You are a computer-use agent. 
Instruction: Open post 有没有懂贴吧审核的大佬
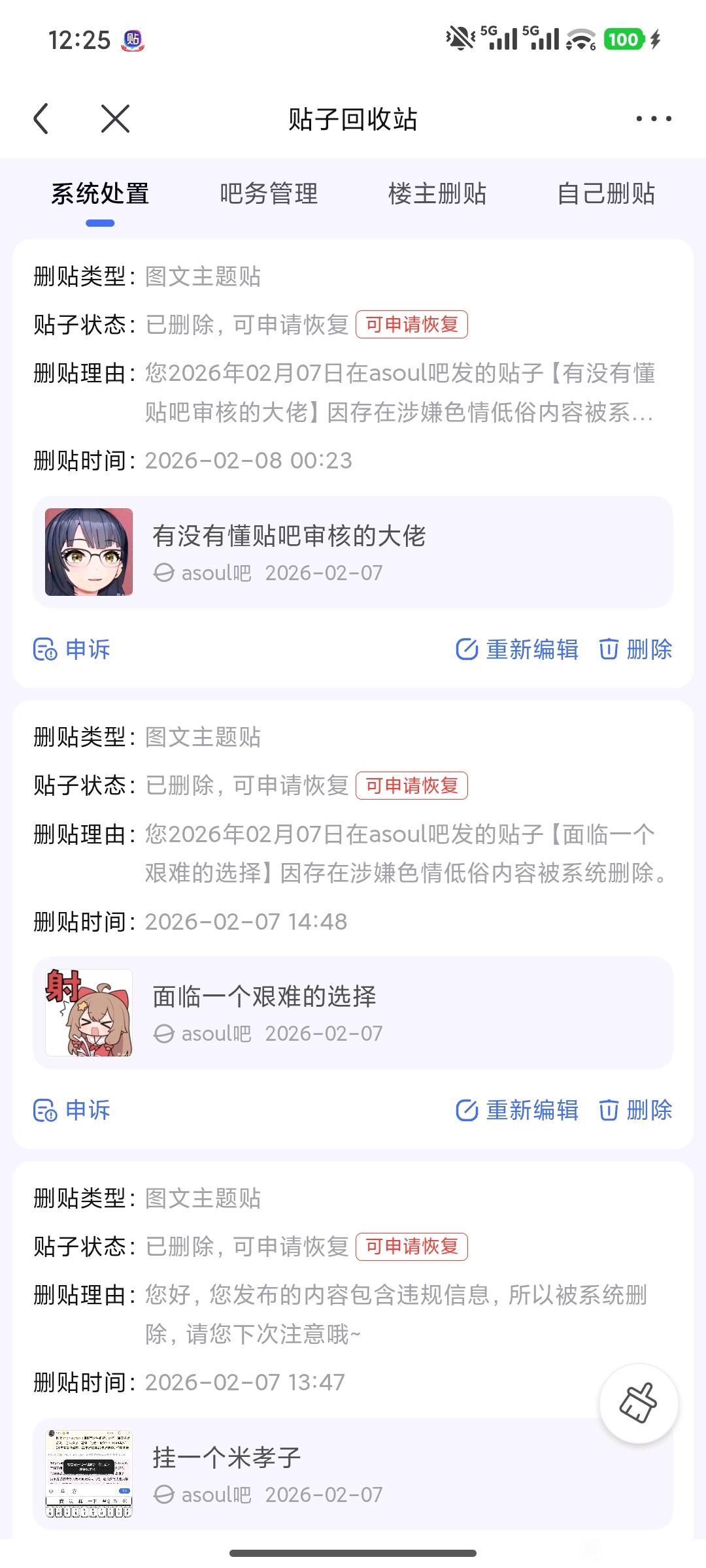pyautogui.click(x=353, y=552)
